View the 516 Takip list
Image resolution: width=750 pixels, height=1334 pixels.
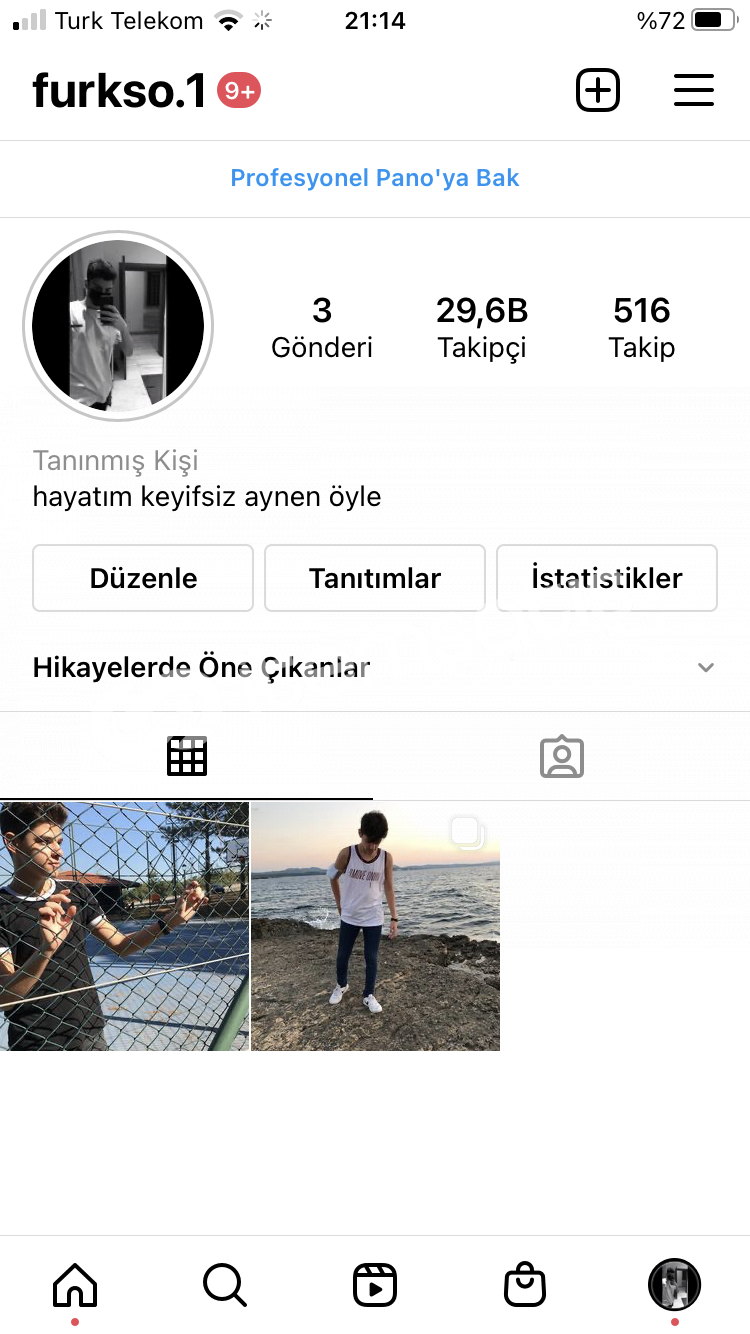pyautogui.click(x=642, y=327)
